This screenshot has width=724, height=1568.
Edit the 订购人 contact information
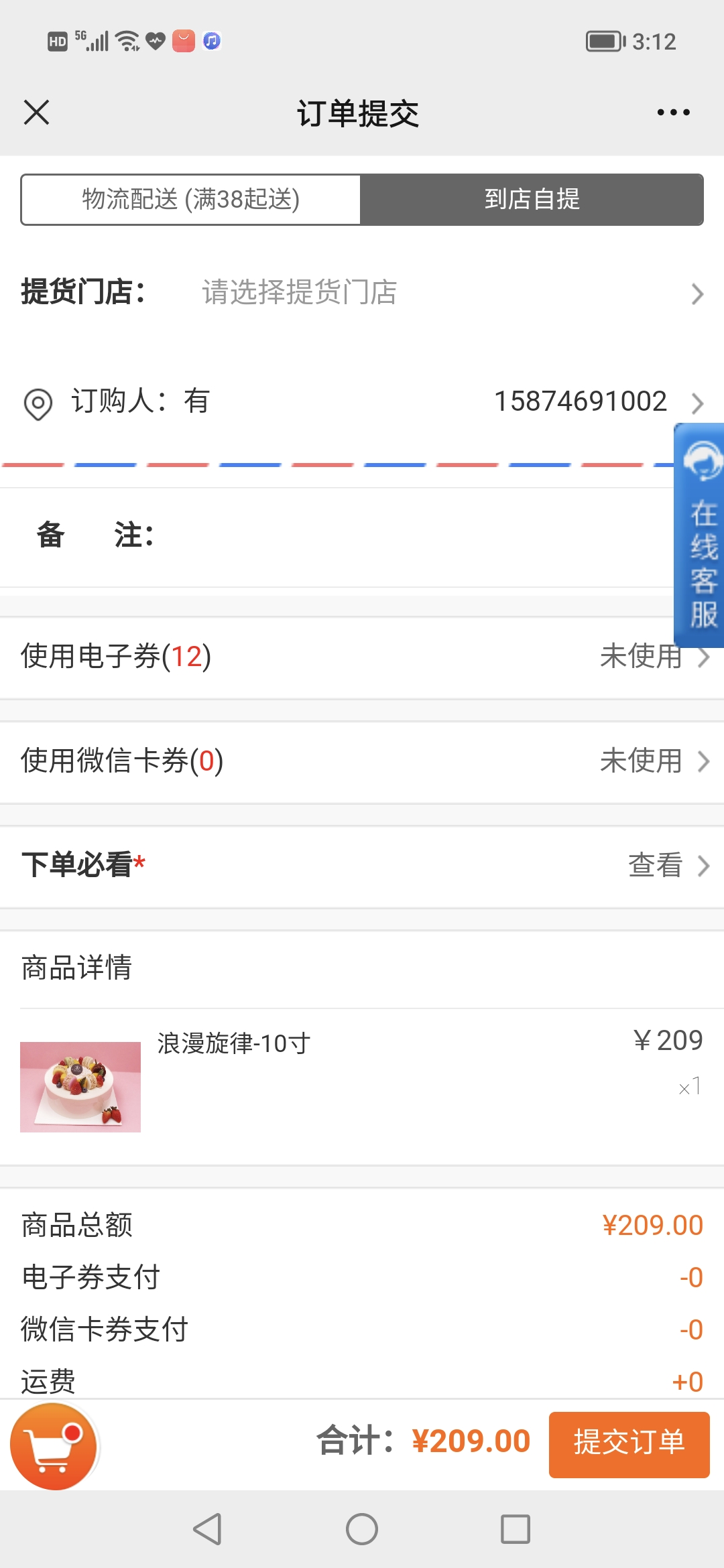(x=362, y=402)
